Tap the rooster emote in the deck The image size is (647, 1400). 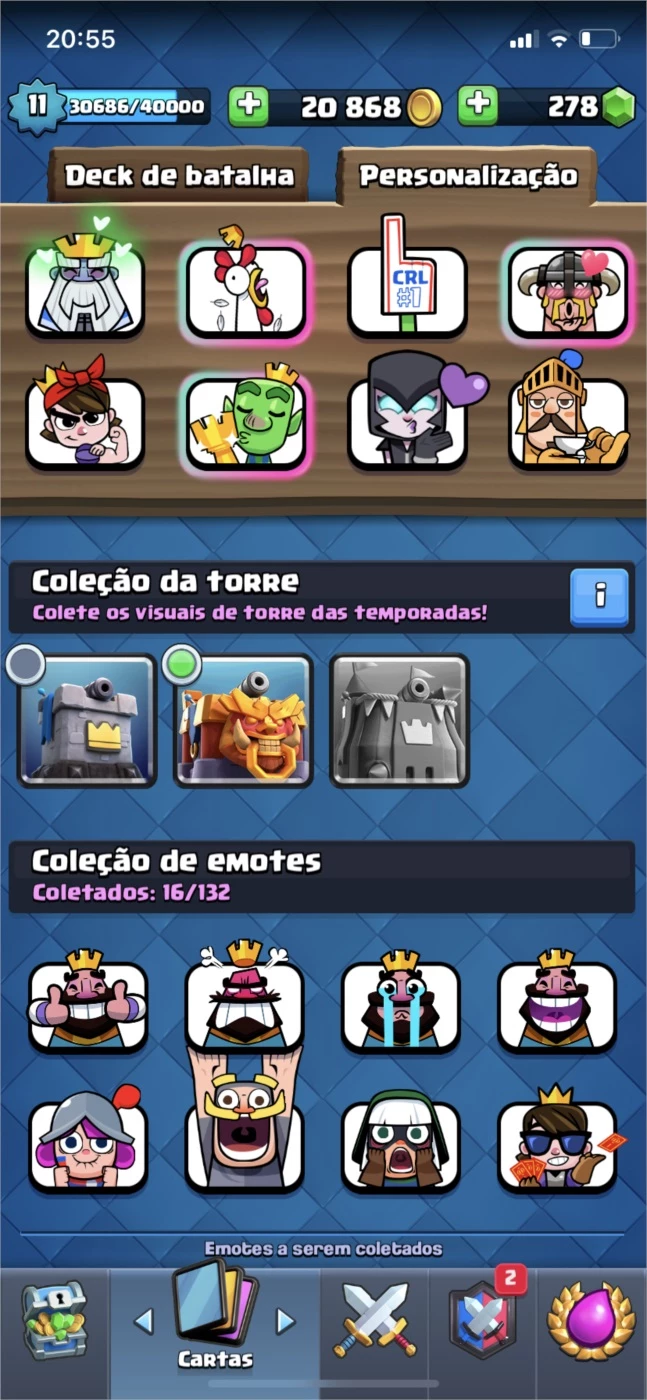pos(245,289)
